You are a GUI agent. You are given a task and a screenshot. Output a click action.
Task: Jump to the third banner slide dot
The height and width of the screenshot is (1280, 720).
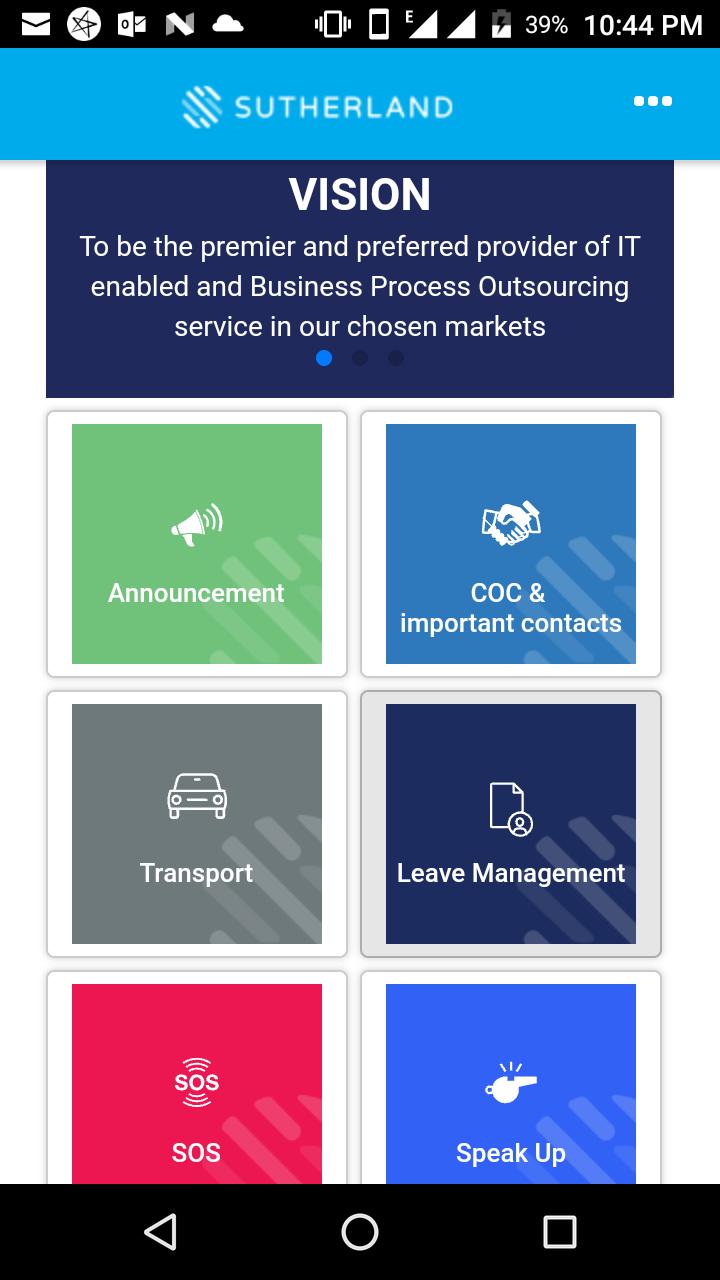[x=396, y=358]
